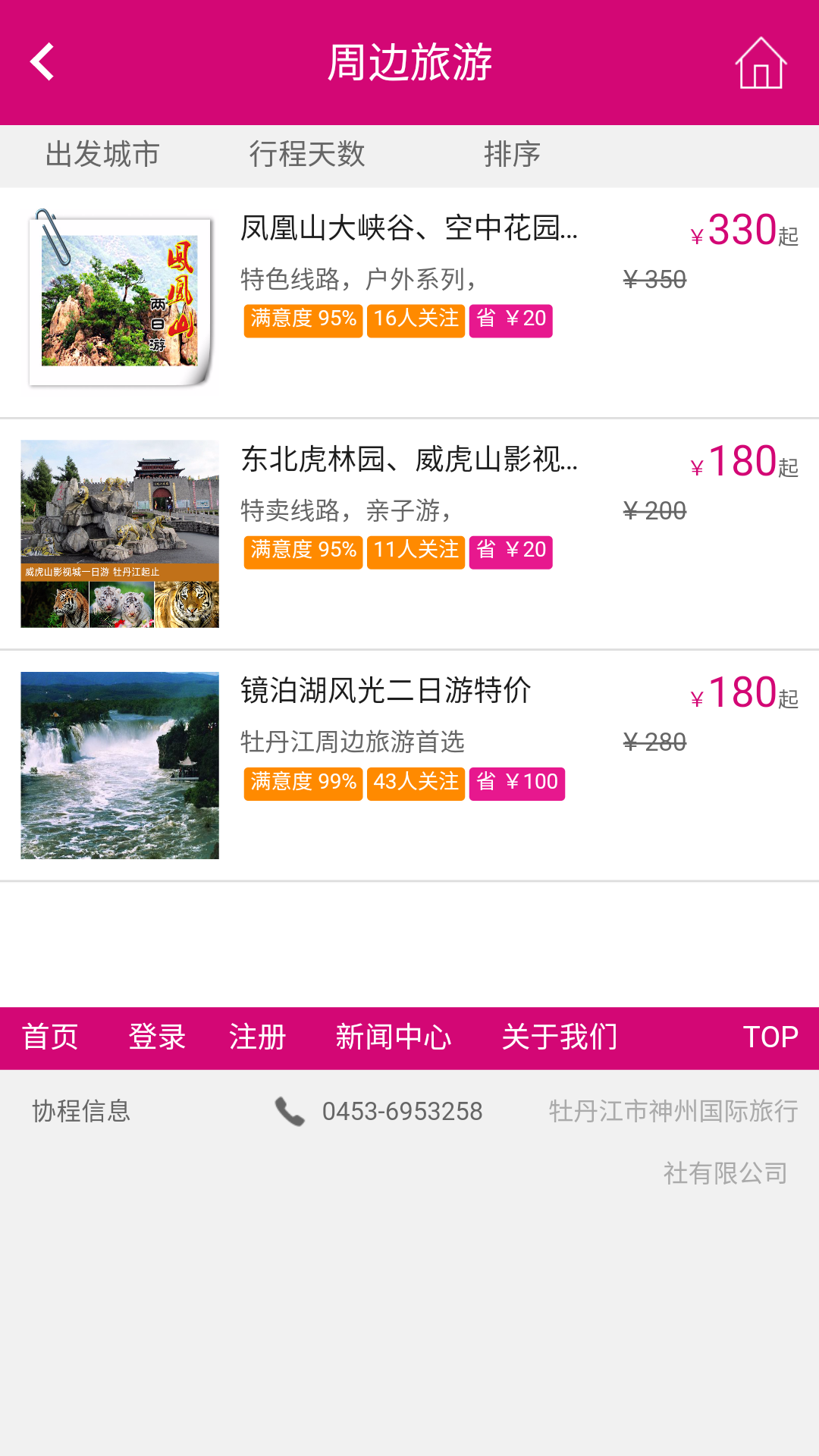
Task: Select 登录 to sign in
Action: [157, 1037]
